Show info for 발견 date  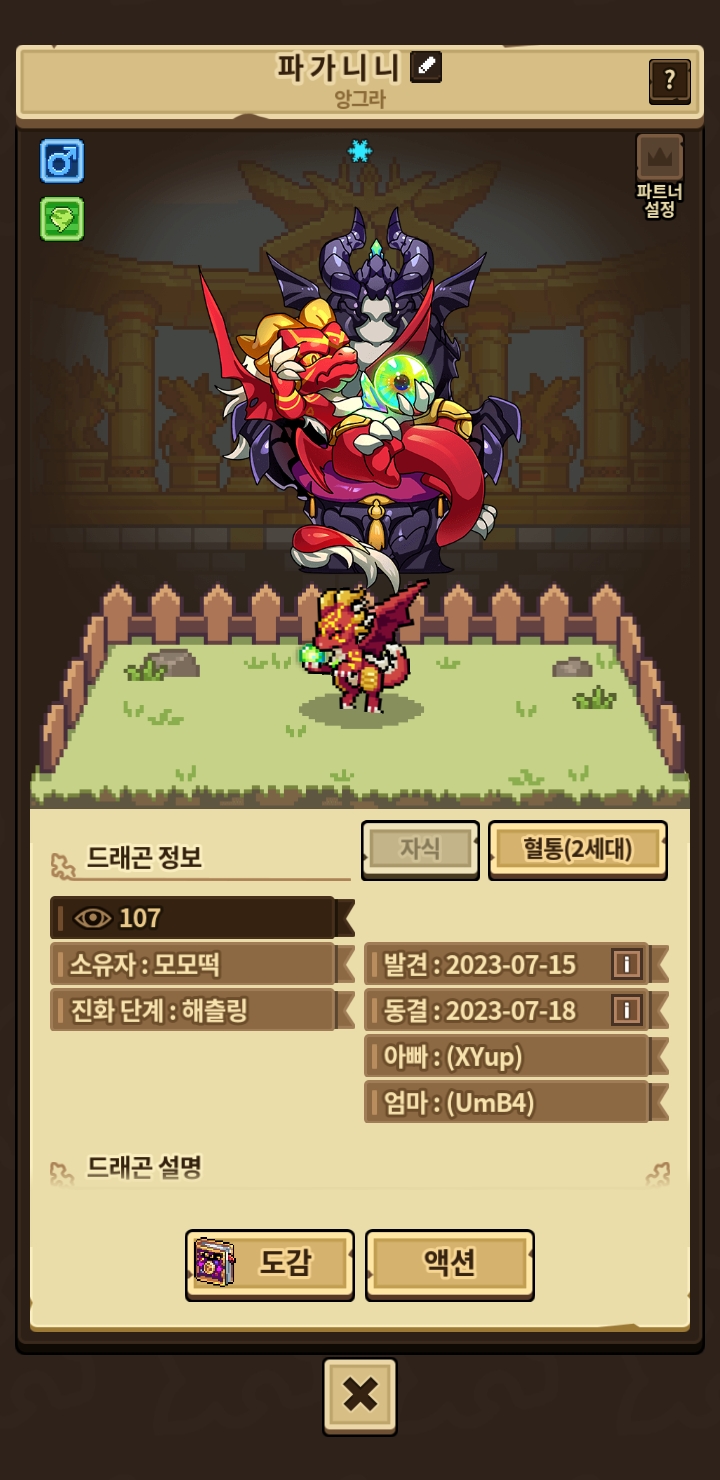(x=627, y=964)
